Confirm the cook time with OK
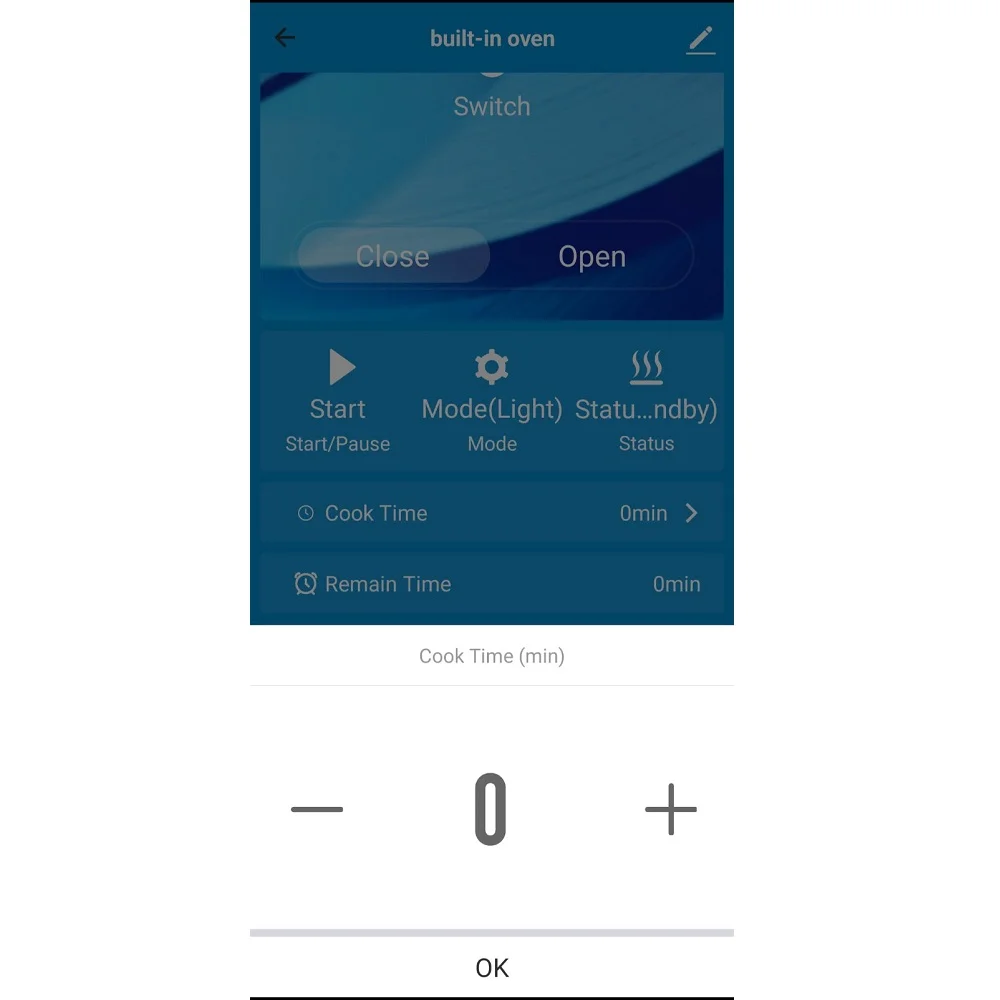Viewport: 1000px width, 1000px height. 492,968
